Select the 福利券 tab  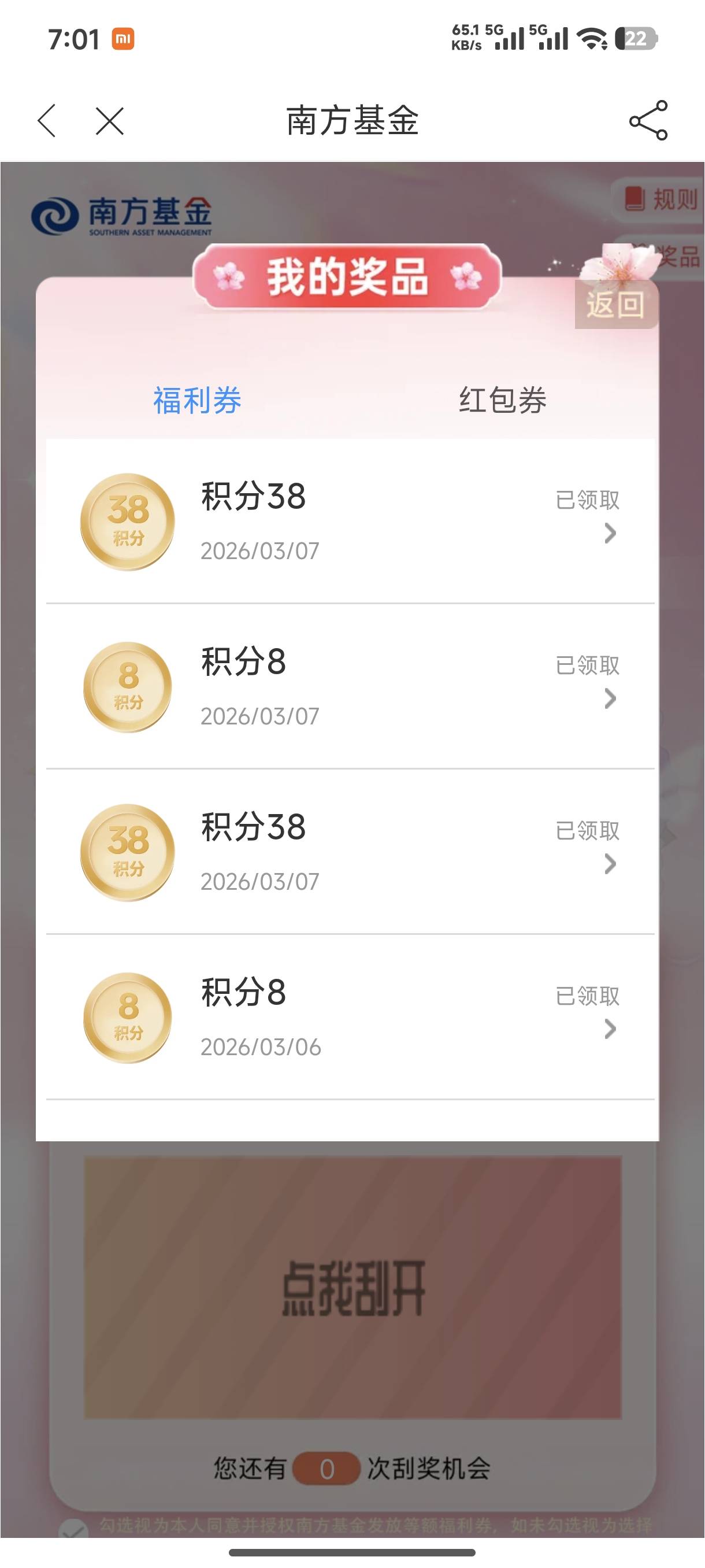(197, 401)
